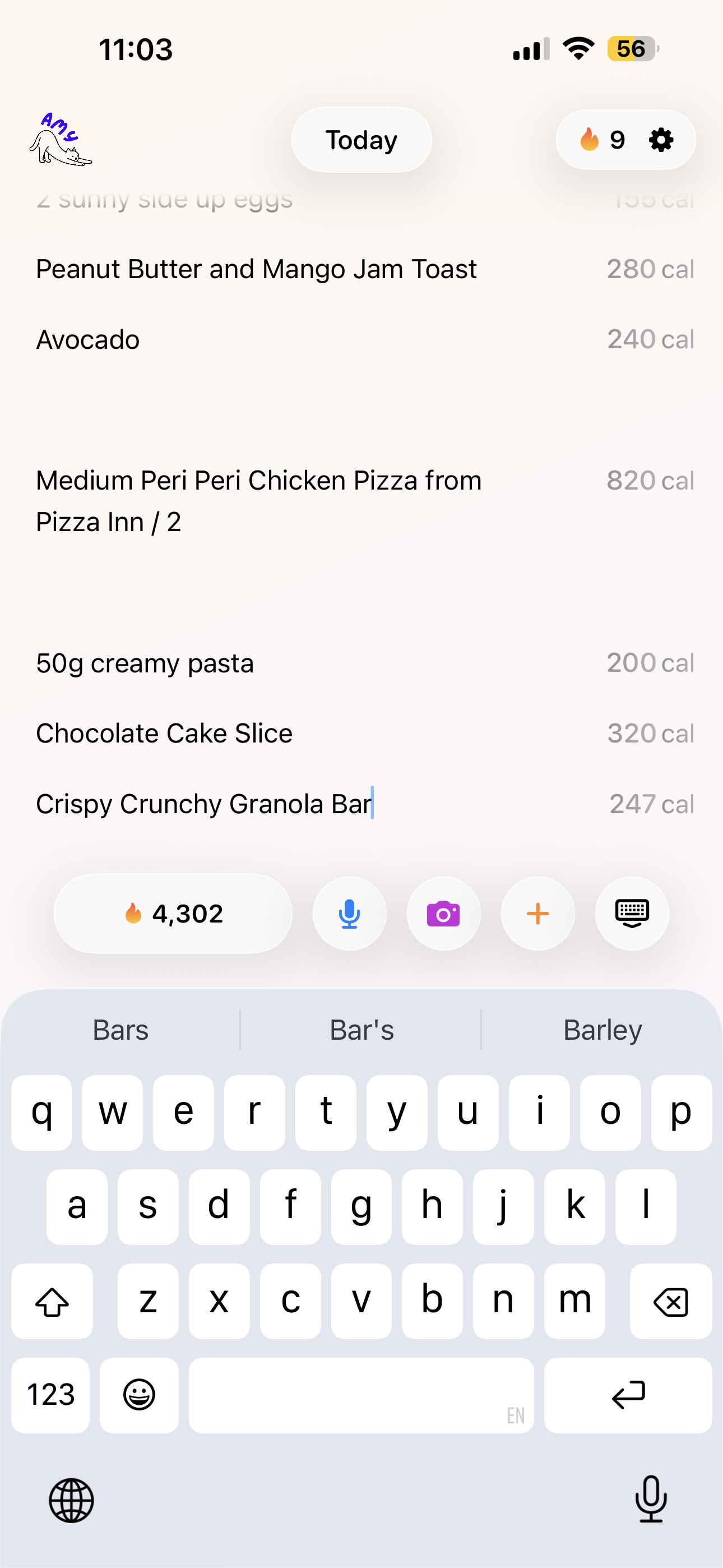Viewport: 723px width, 1568px height.
Task: Select the Avocado entry
Action: (88, 340)
